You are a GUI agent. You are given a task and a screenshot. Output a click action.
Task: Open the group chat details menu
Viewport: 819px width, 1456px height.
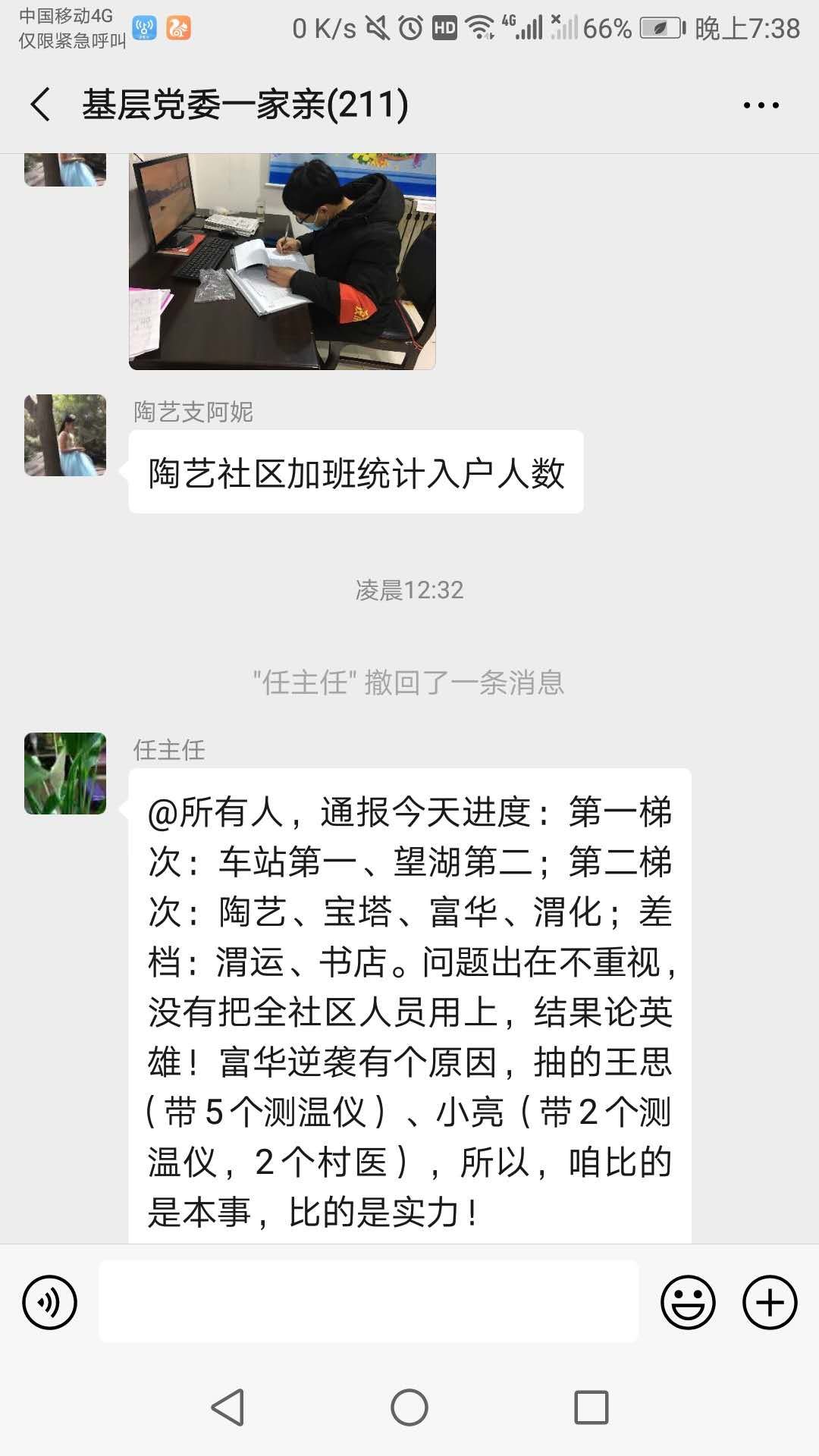761,105
